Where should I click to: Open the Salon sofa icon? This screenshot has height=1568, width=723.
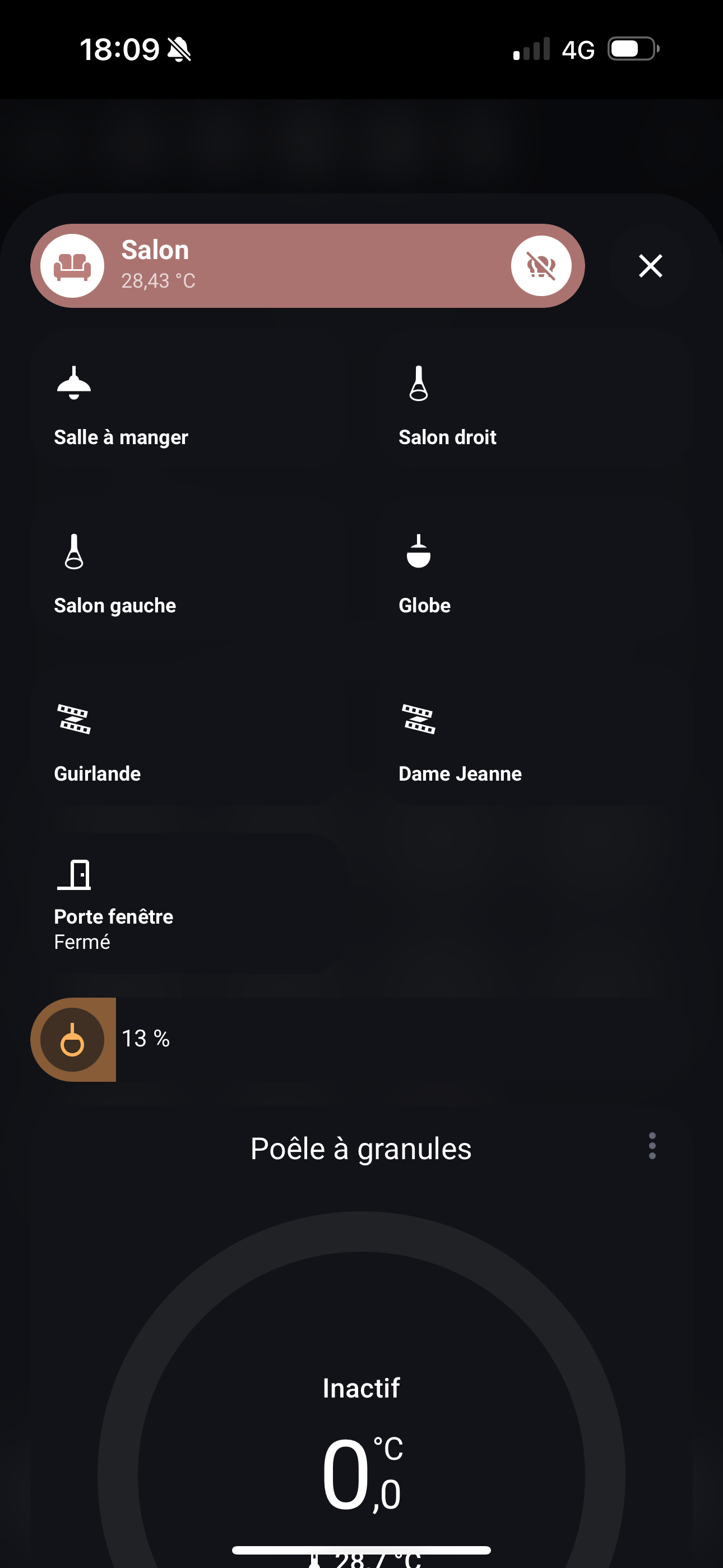72,266
